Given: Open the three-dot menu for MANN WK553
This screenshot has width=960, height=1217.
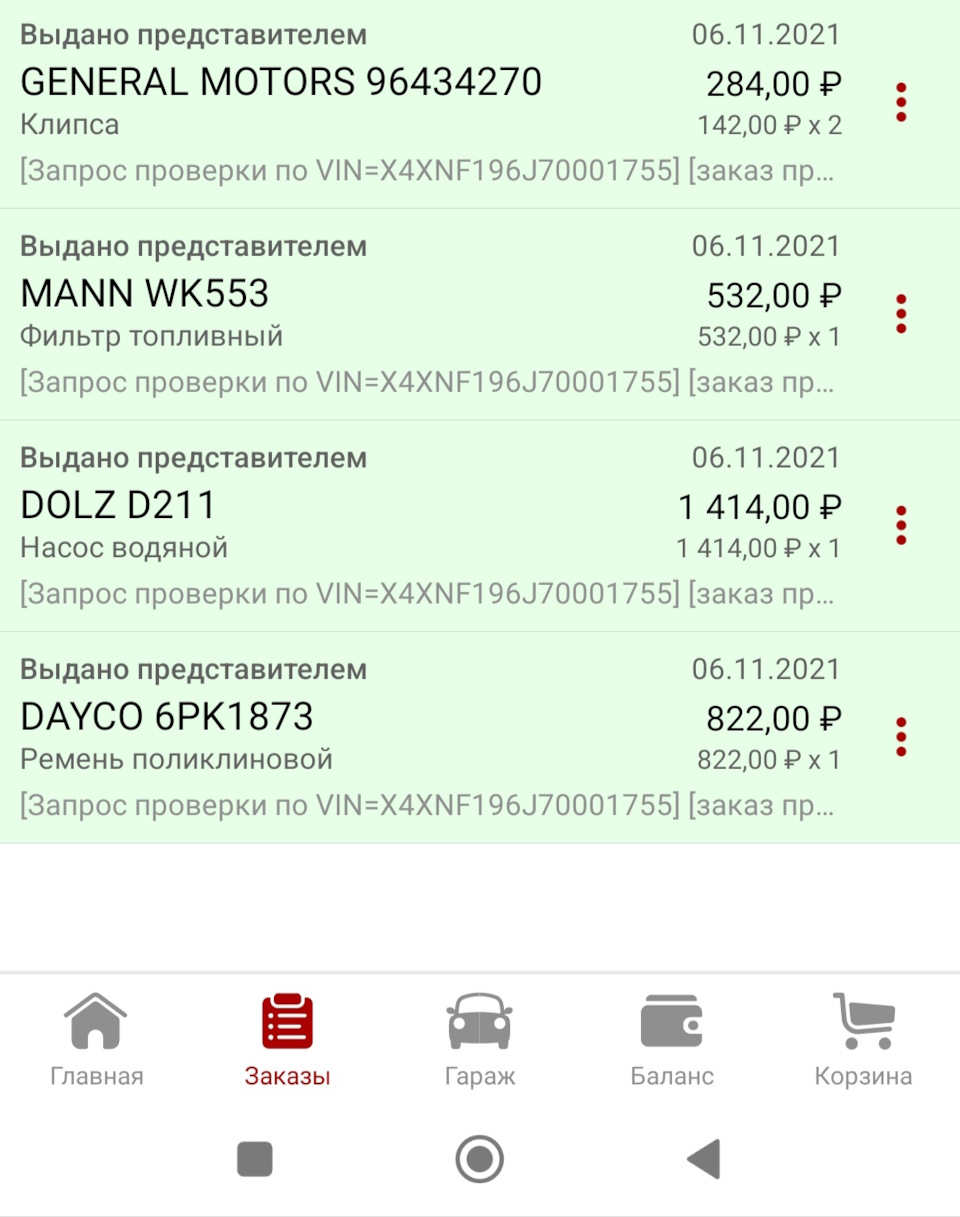Looking at the screenshot, I should [902, 312].
